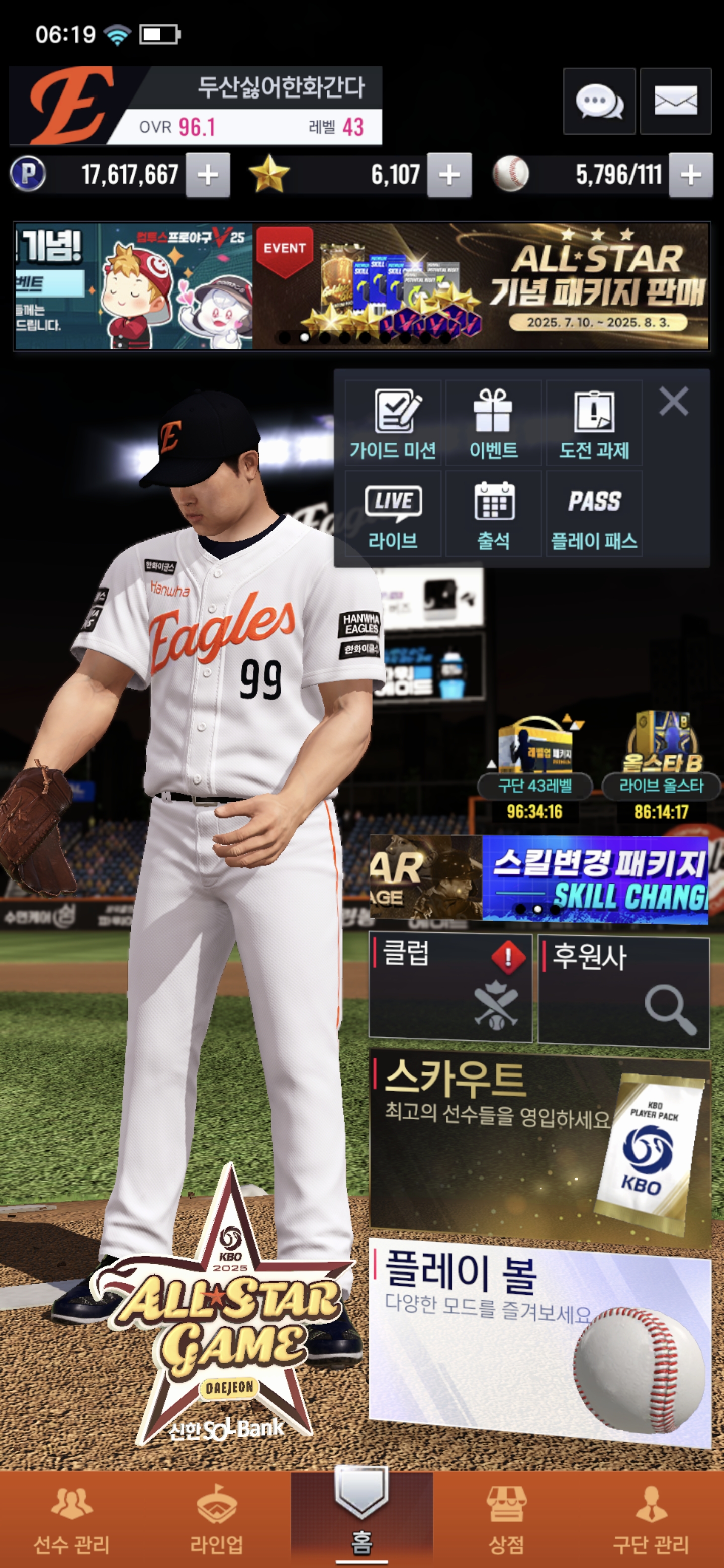Screen dimensions: 724x1568
Task: Add more points with the plus button
Action: [x=208, y=175]
